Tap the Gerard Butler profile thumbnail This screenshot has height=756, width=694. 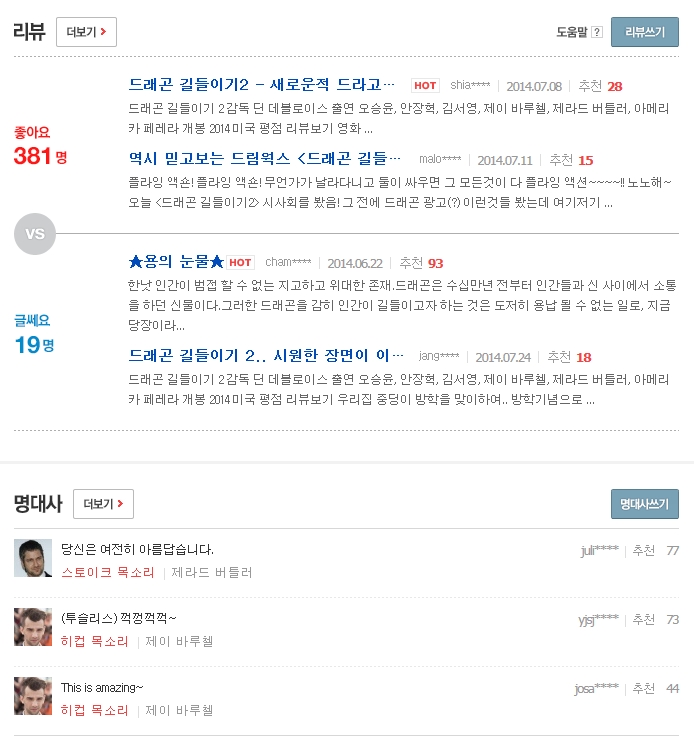pos(33,558)
